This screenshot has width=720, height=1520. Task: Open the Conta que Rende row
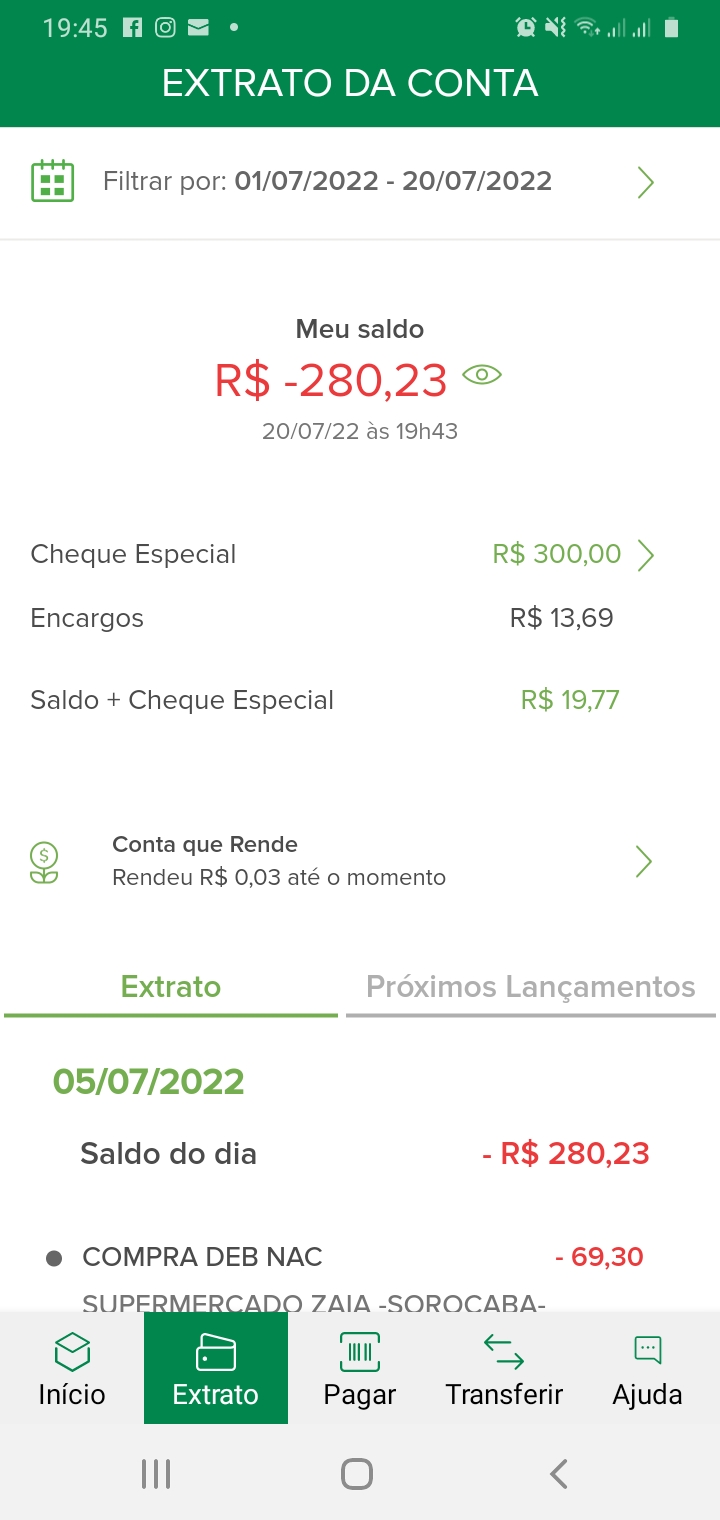click(x=360, y=861)
